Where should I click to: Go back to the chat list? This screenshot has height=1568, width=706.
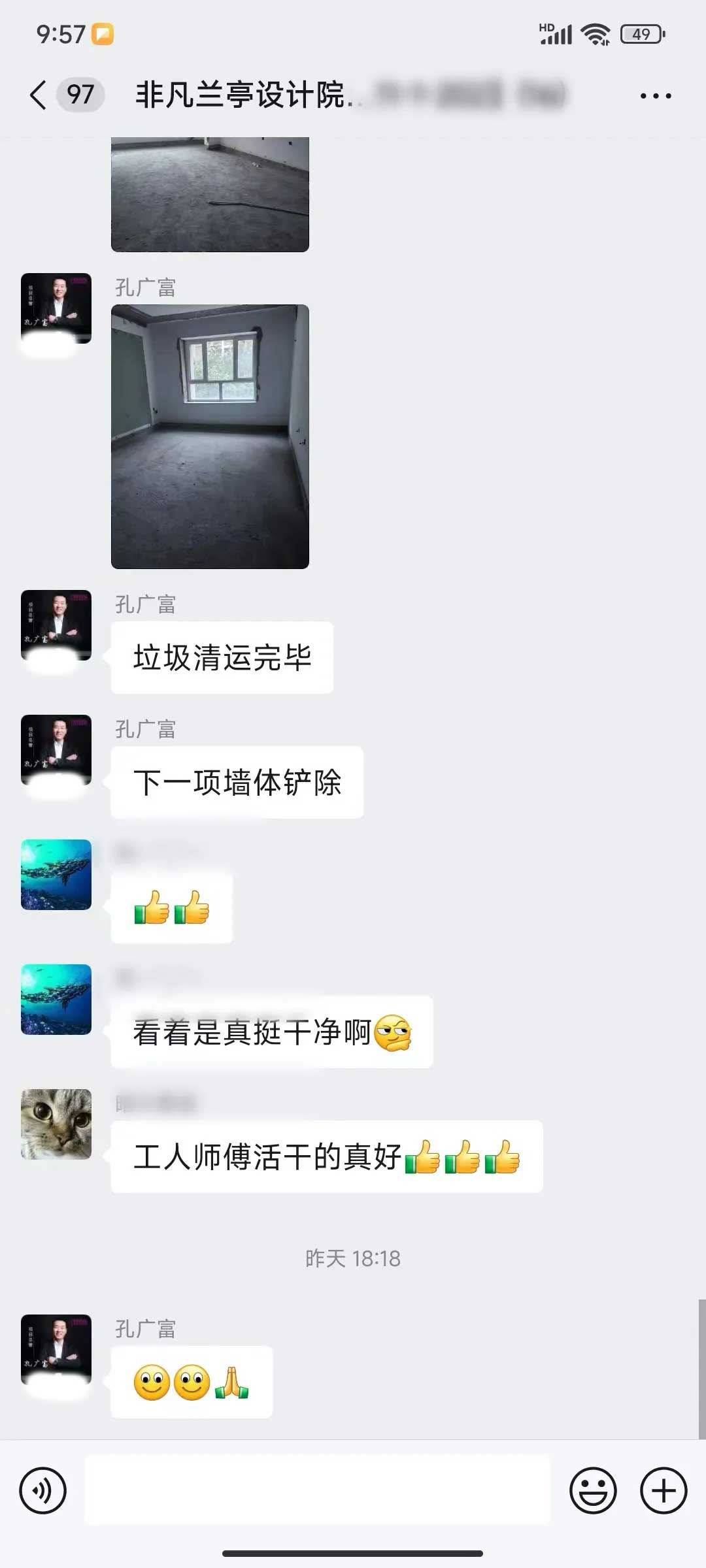click(x=39, y=95)
